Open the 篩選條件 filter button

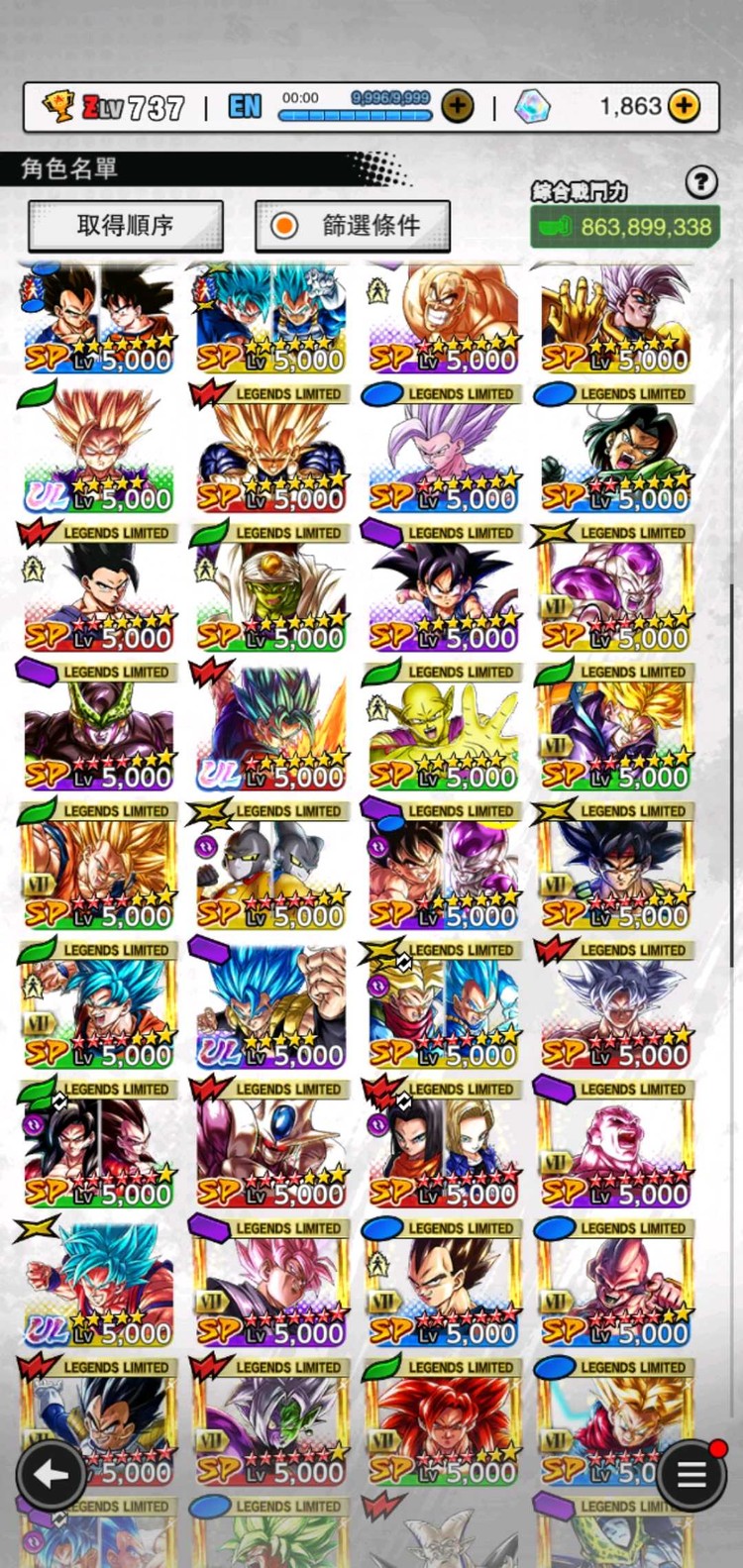353,226
